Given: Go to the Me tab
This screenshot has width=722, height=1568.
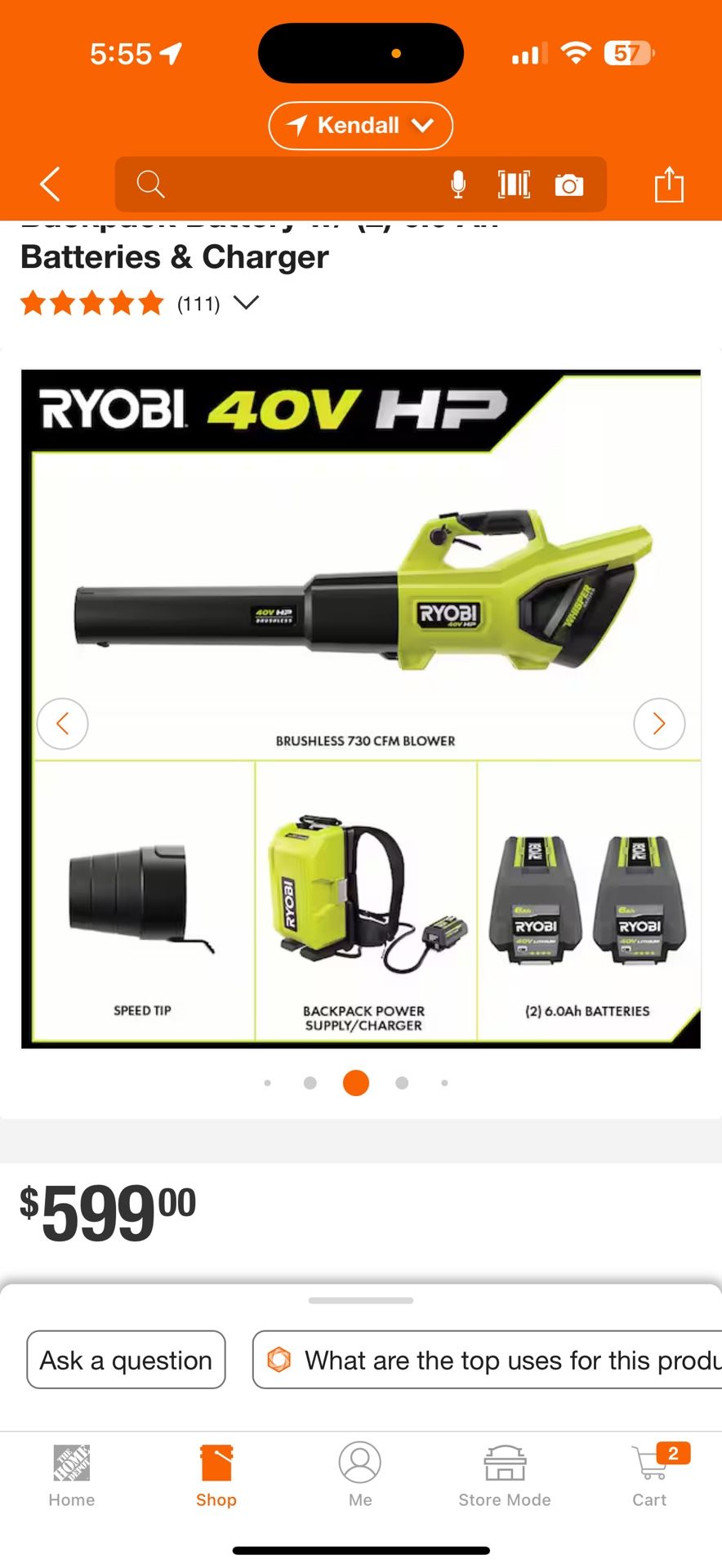Looking at the screenshot, I should pyautogui.click(x=360, y=1475).
